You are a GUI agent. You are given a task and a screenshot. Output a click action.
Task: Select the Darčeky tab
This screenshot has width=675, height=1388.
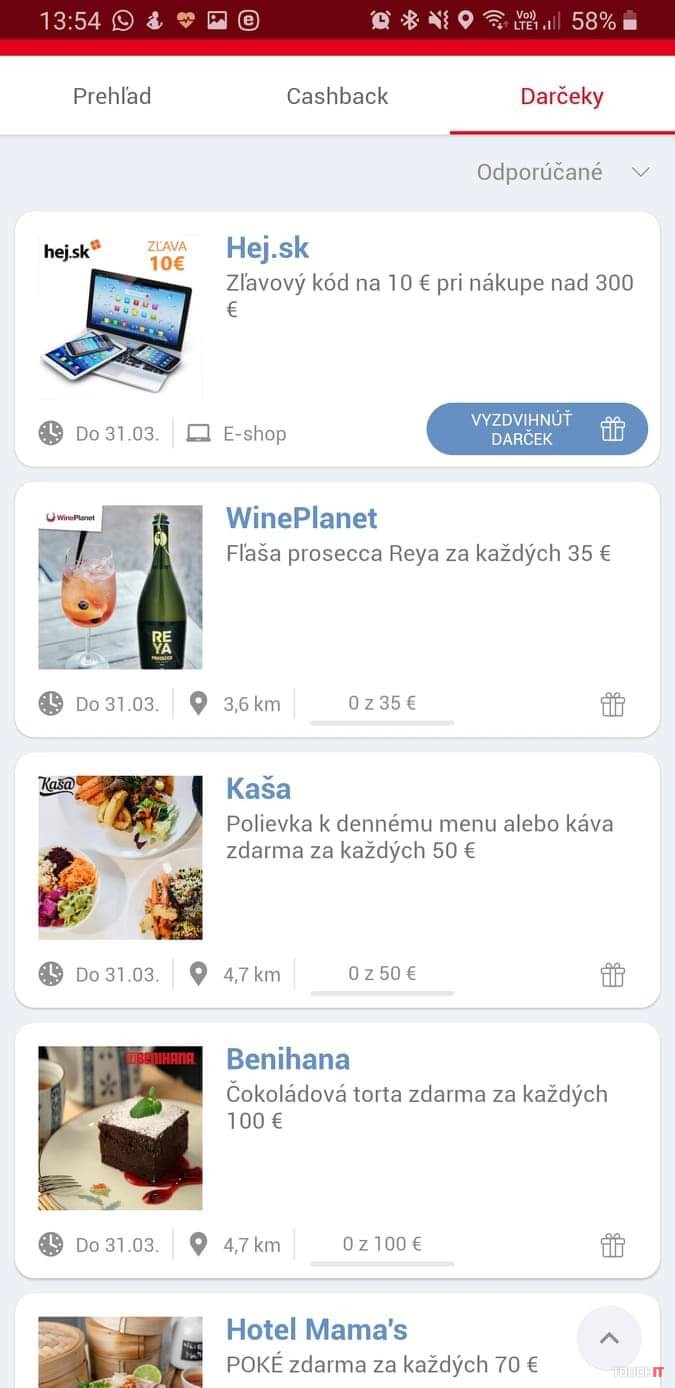562,96
